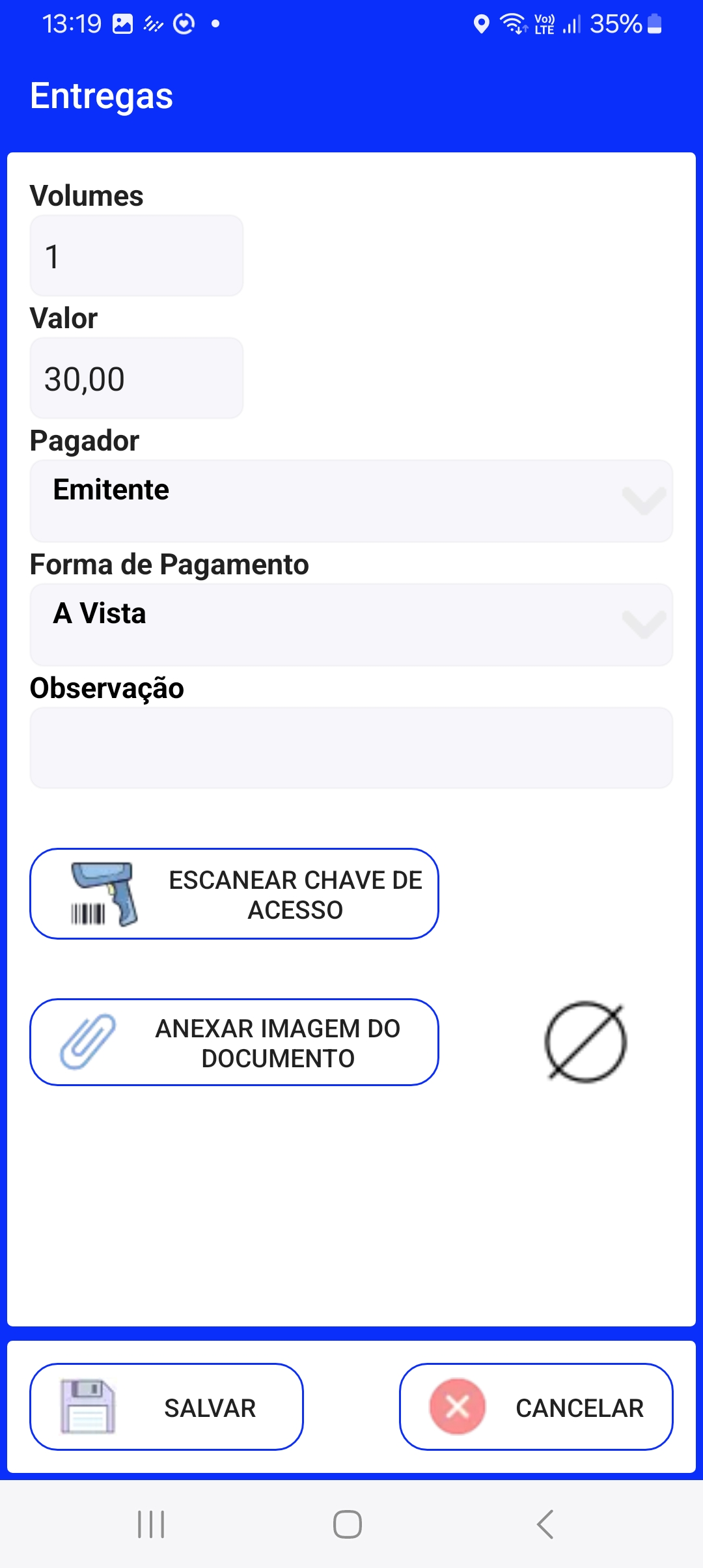Edit the Volumes field

(x=137, y=256)
